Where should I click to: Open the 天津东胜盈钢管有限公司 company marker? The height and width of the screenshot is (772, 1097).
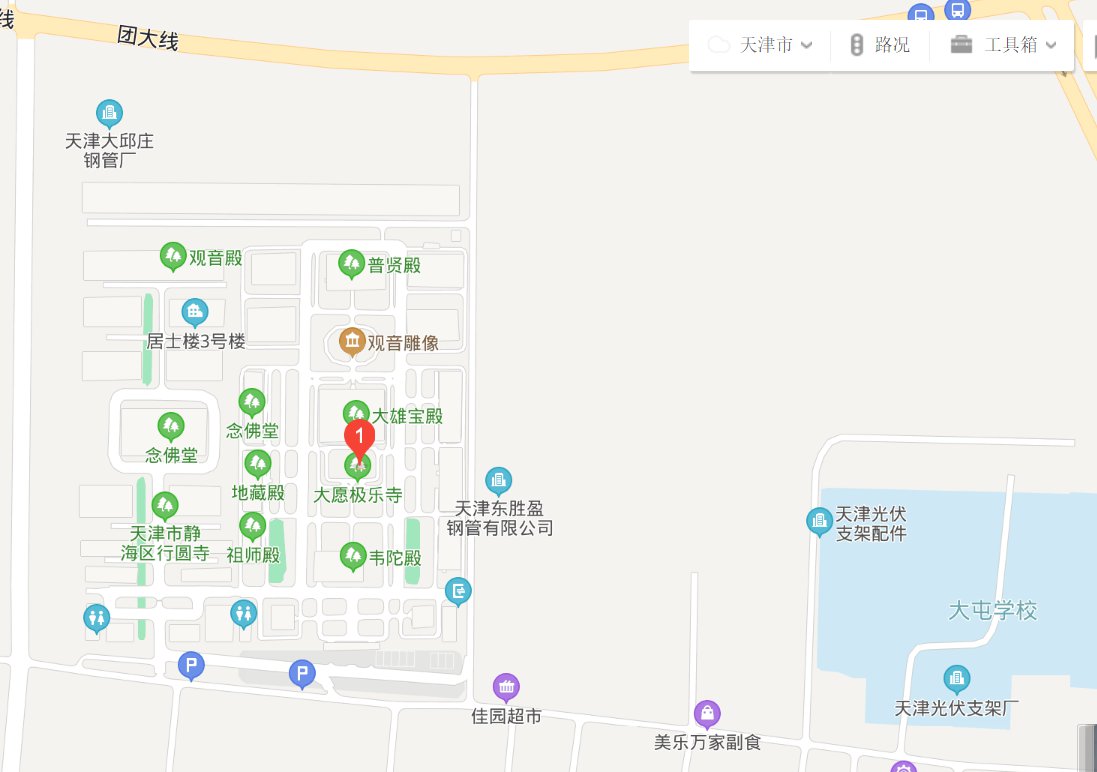498,481
